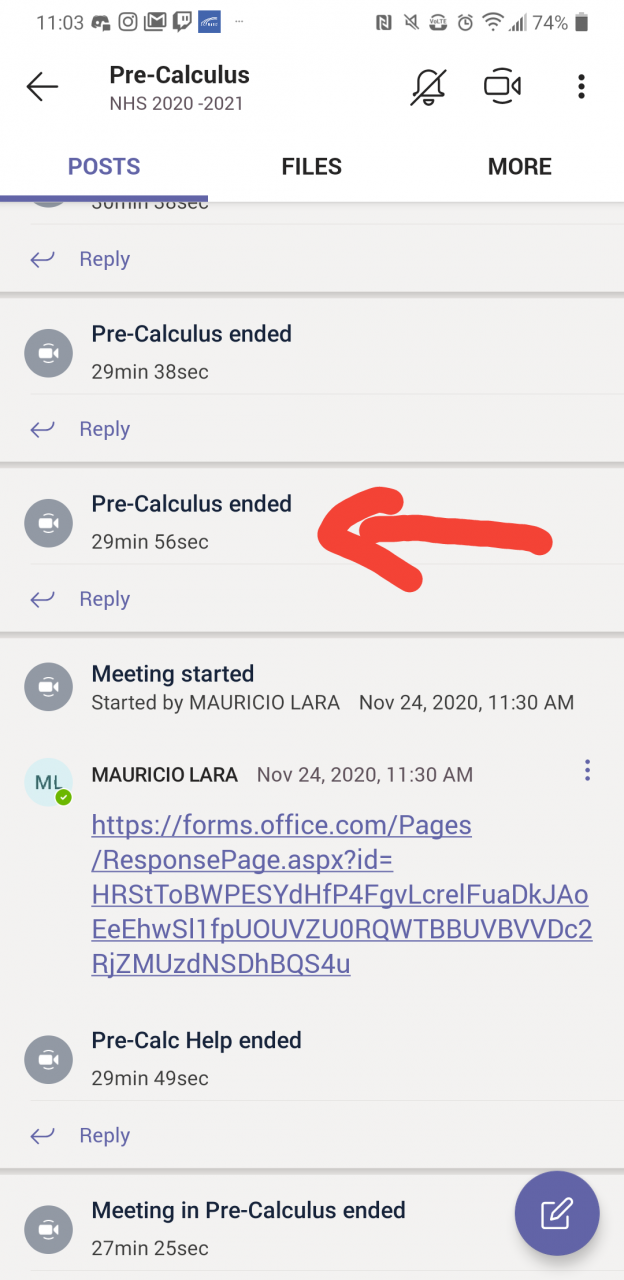Image resolution: width=624 pixels, height=1280 pixels.
Task: Open the Pre-Calc Help ended entry
Action: [x=312, y=1059]
